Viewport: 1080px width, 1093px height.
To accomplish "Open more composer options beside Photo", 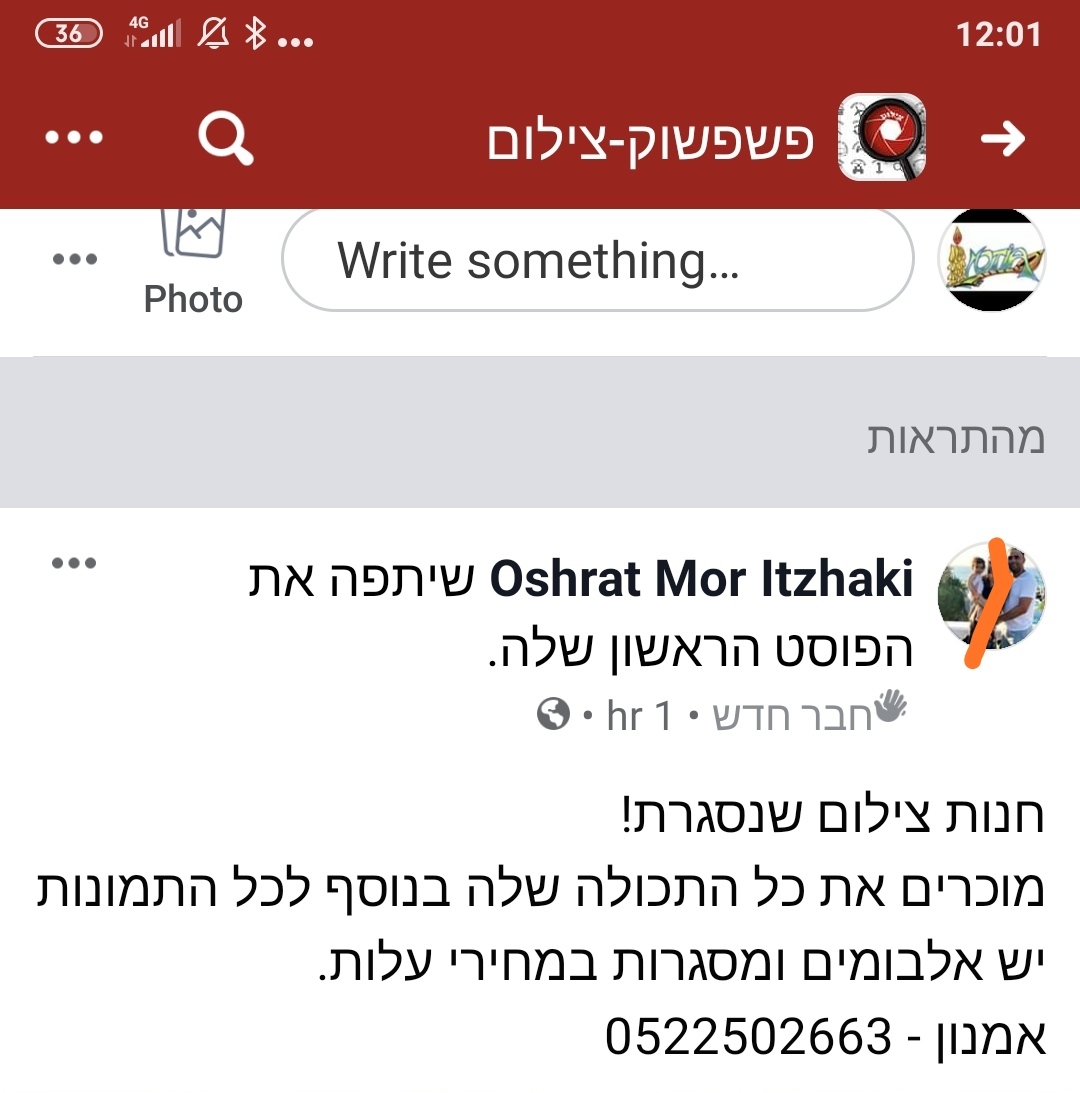I will [x=74, y=259].
